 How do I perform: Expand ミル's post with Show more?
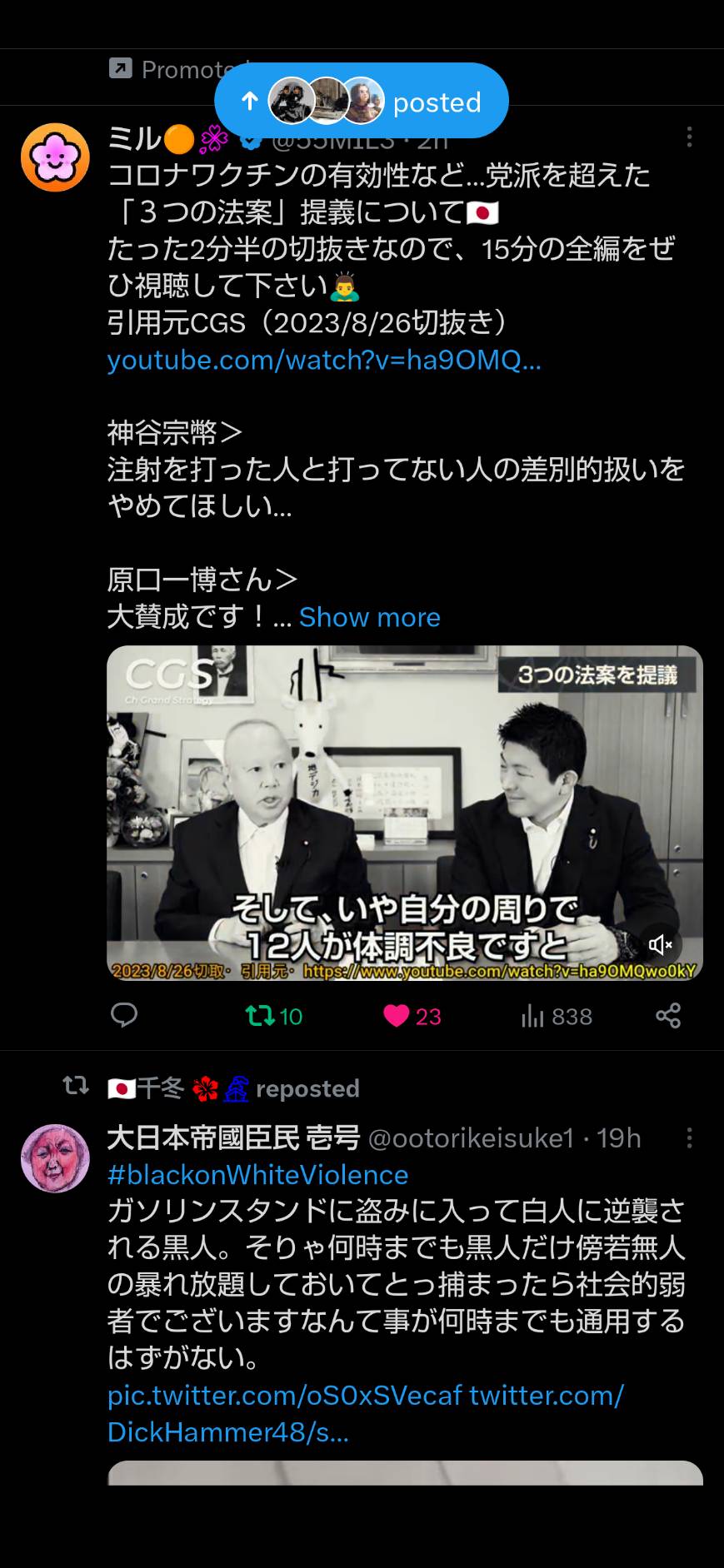[x=369, y=617]
